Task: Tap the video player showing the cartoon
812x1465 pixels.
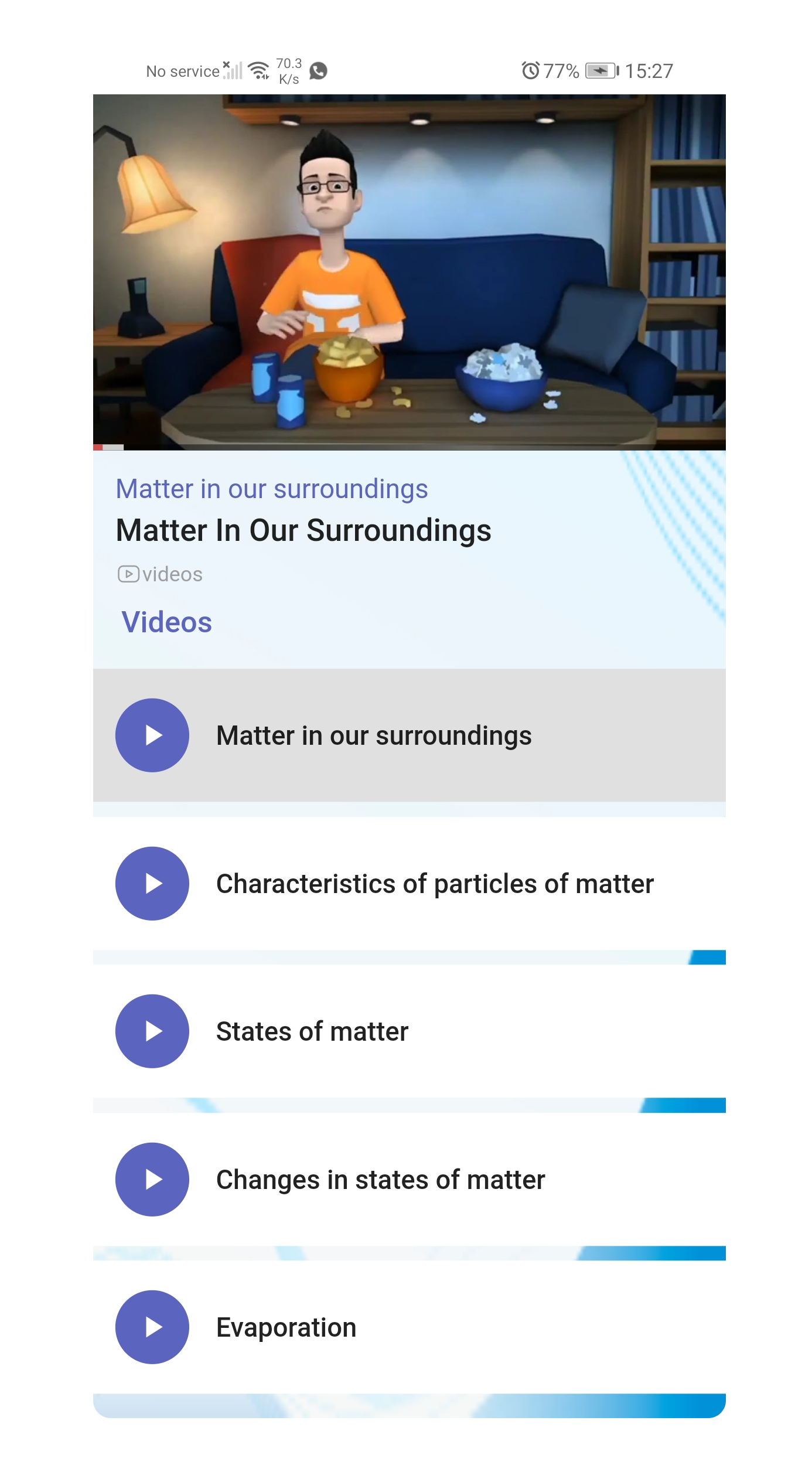Action: pos(409,272)
